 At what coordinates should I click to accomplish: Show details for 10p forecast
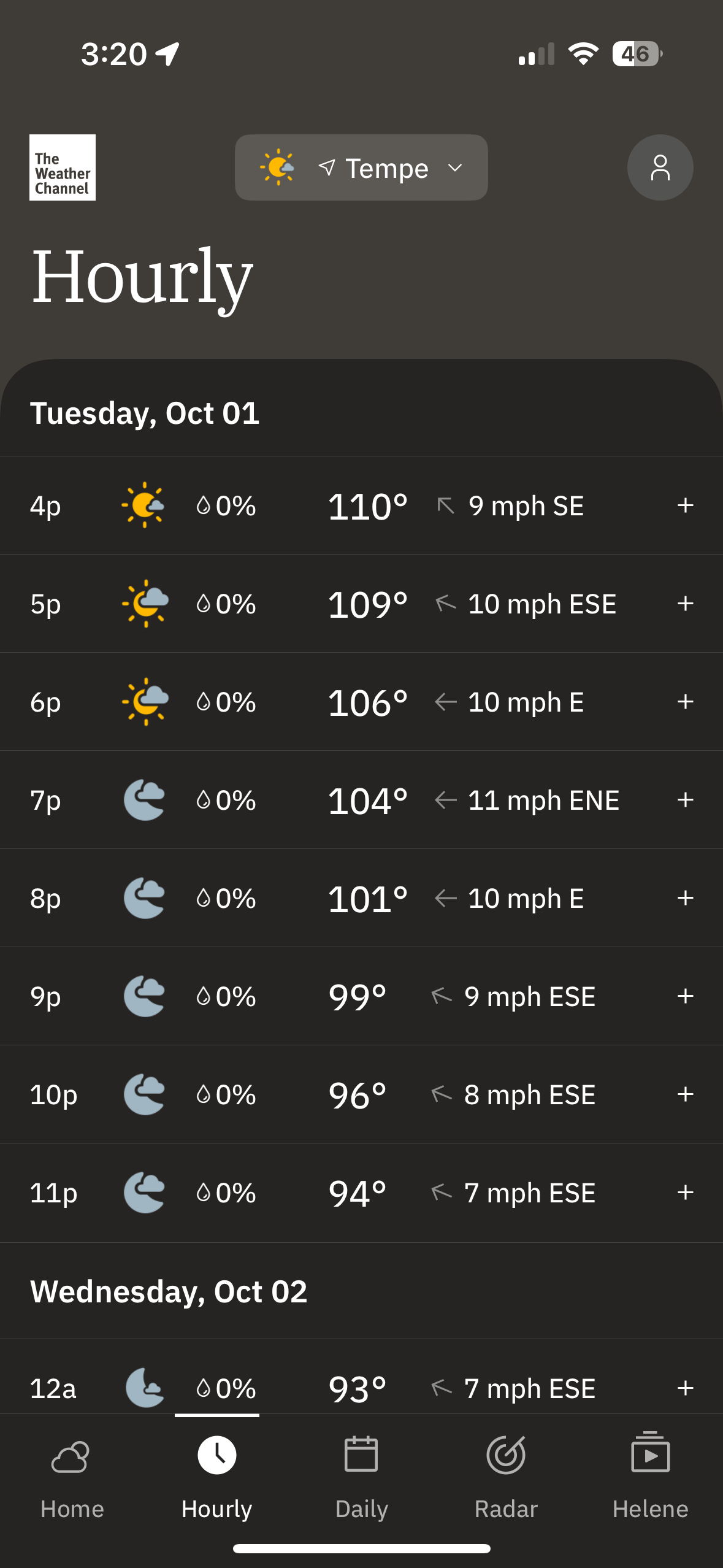(x=685, y=1094)
